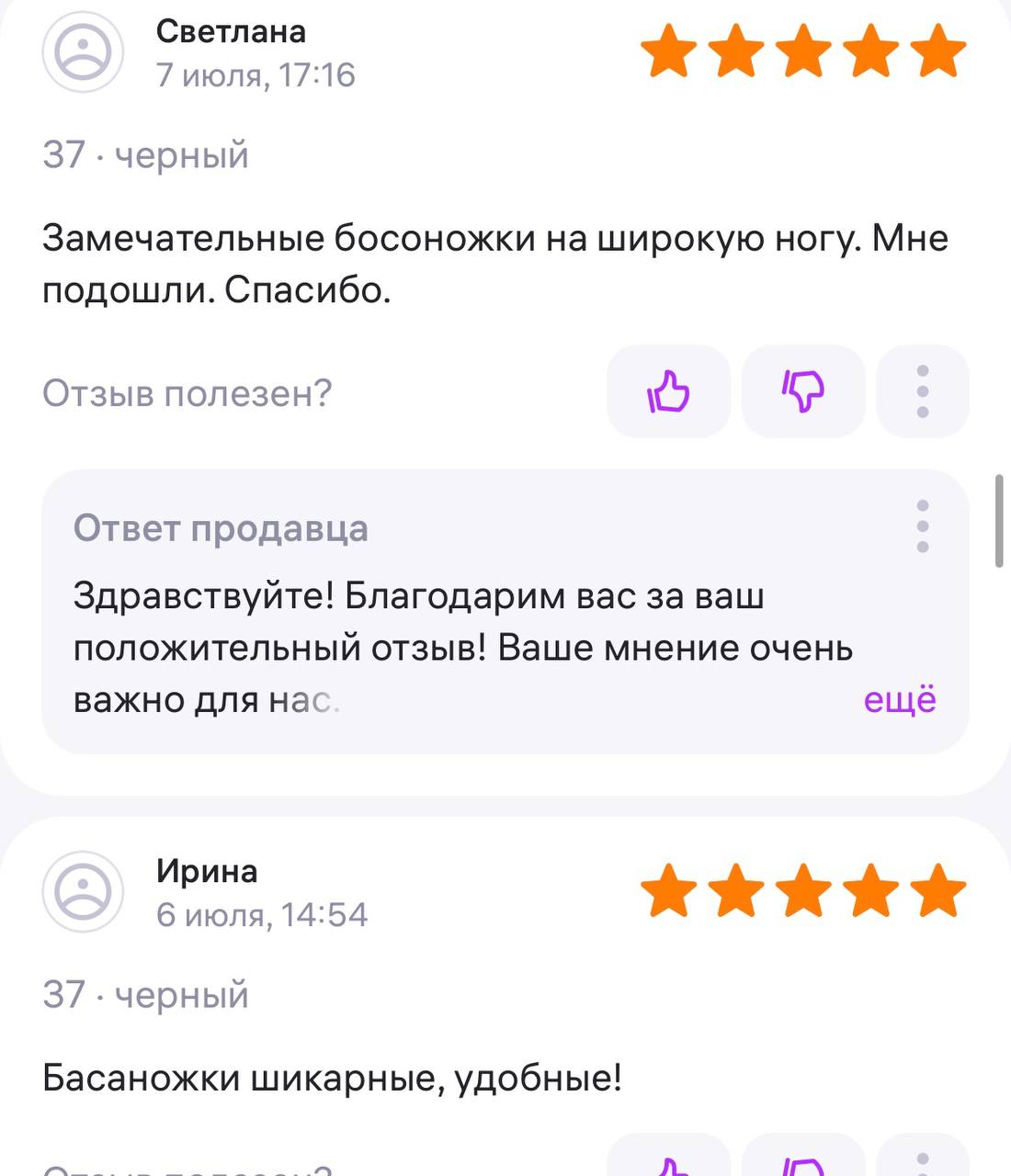Image resolution: width=1011 pixels, height=1176 pixels.
Task: Mark Светлана's review as helpful
Action: tap(668, 392)
